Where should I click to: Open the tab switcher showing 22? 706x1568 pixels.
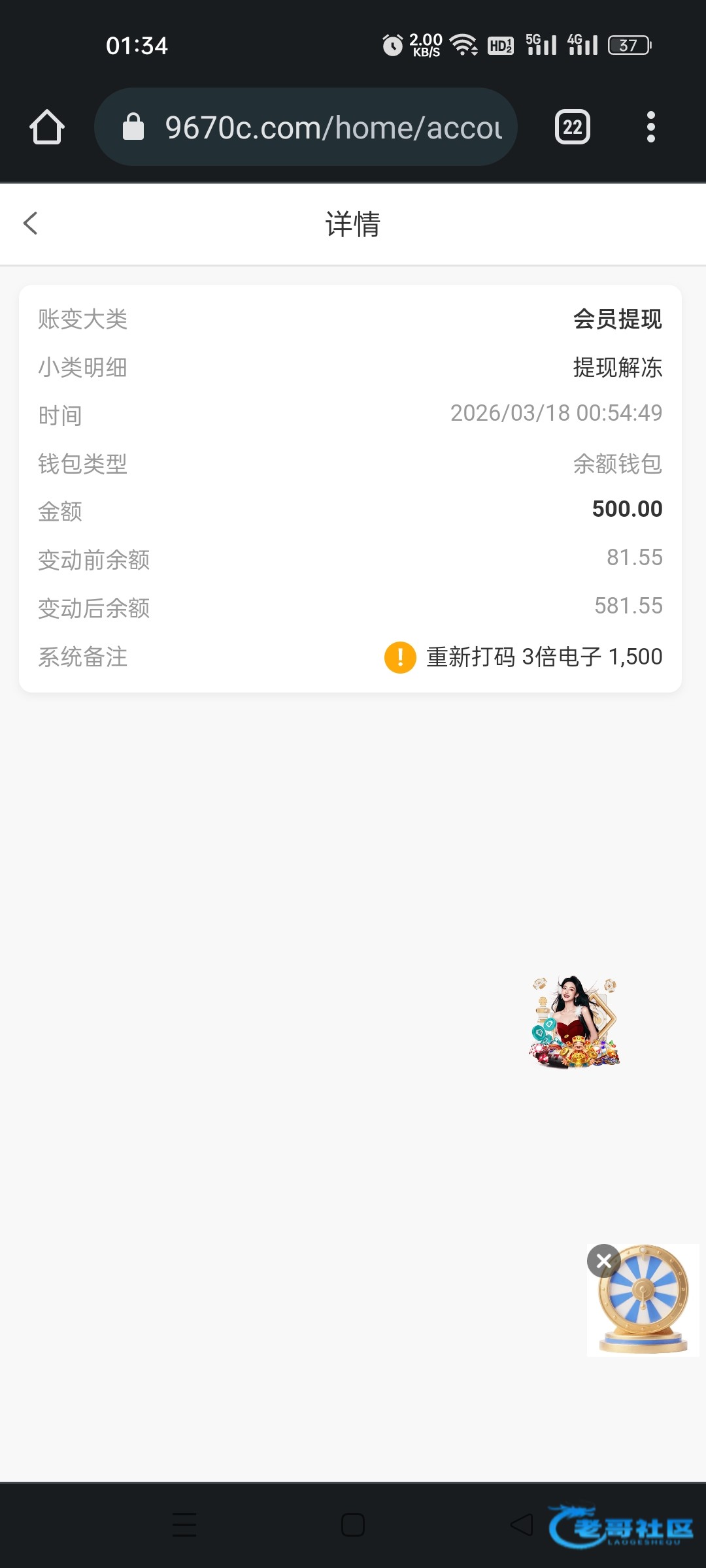(x=572, y=127)
